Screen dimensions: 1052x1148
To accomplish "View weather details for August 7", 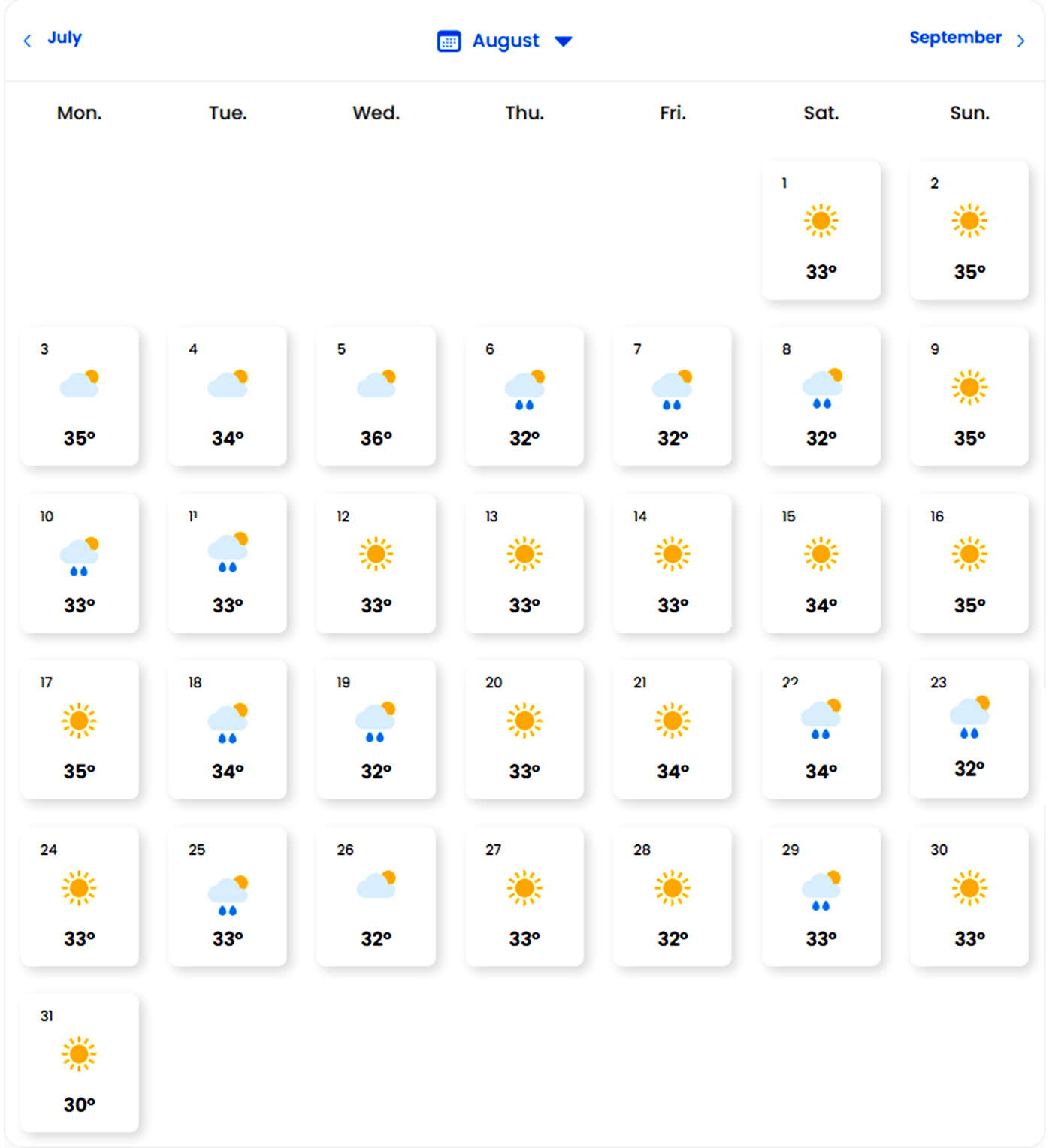I will click(672, 396).
